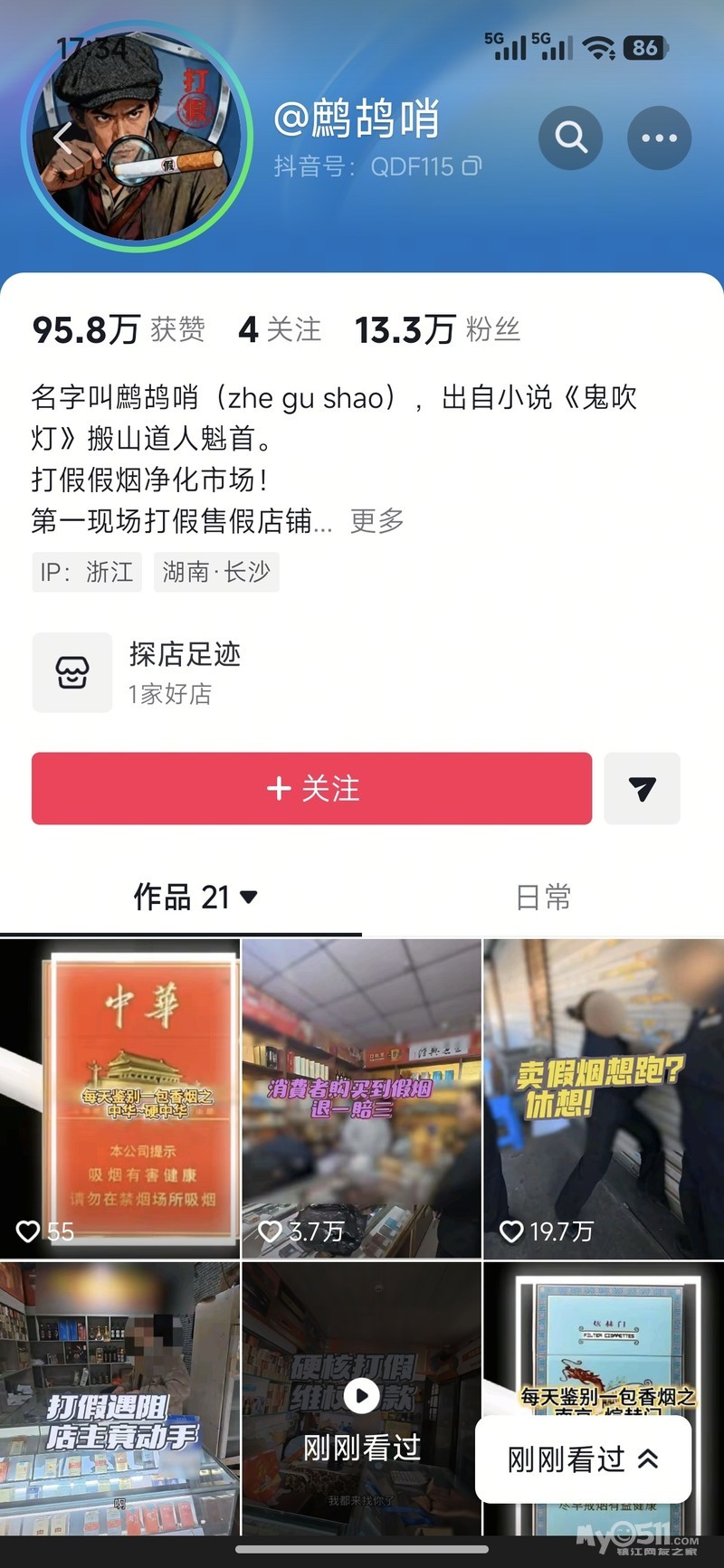Image resolution: width=724 pixels, height=1568 pixels.
Task: Copy the Douyin ID QDF115
Action: [x=472, y=166]
